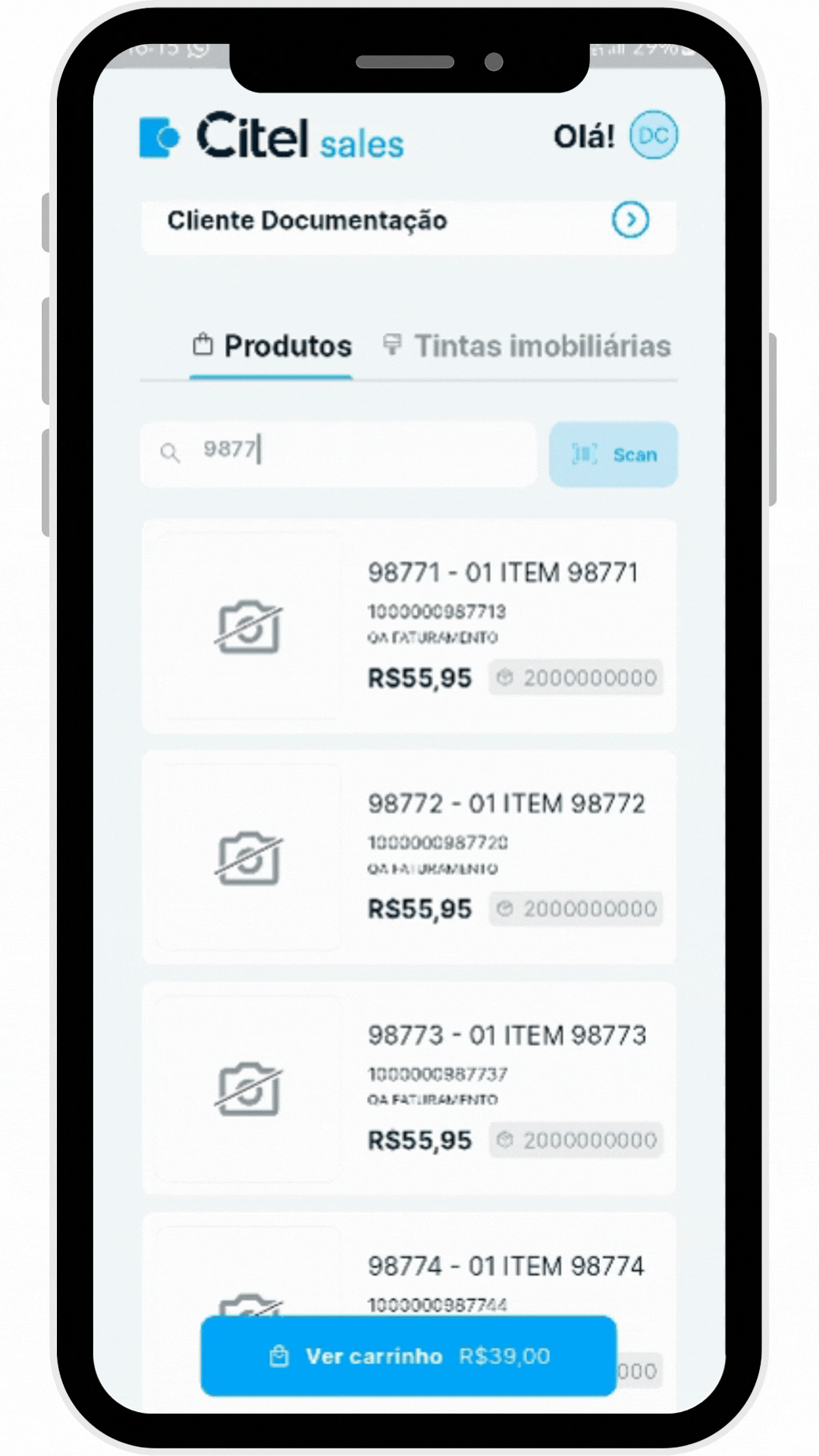The width and height of the screenshot is (819, 1456).
Task: Open product 98772 - 01 ITEM 98772
Action: (x=506, y=804)
